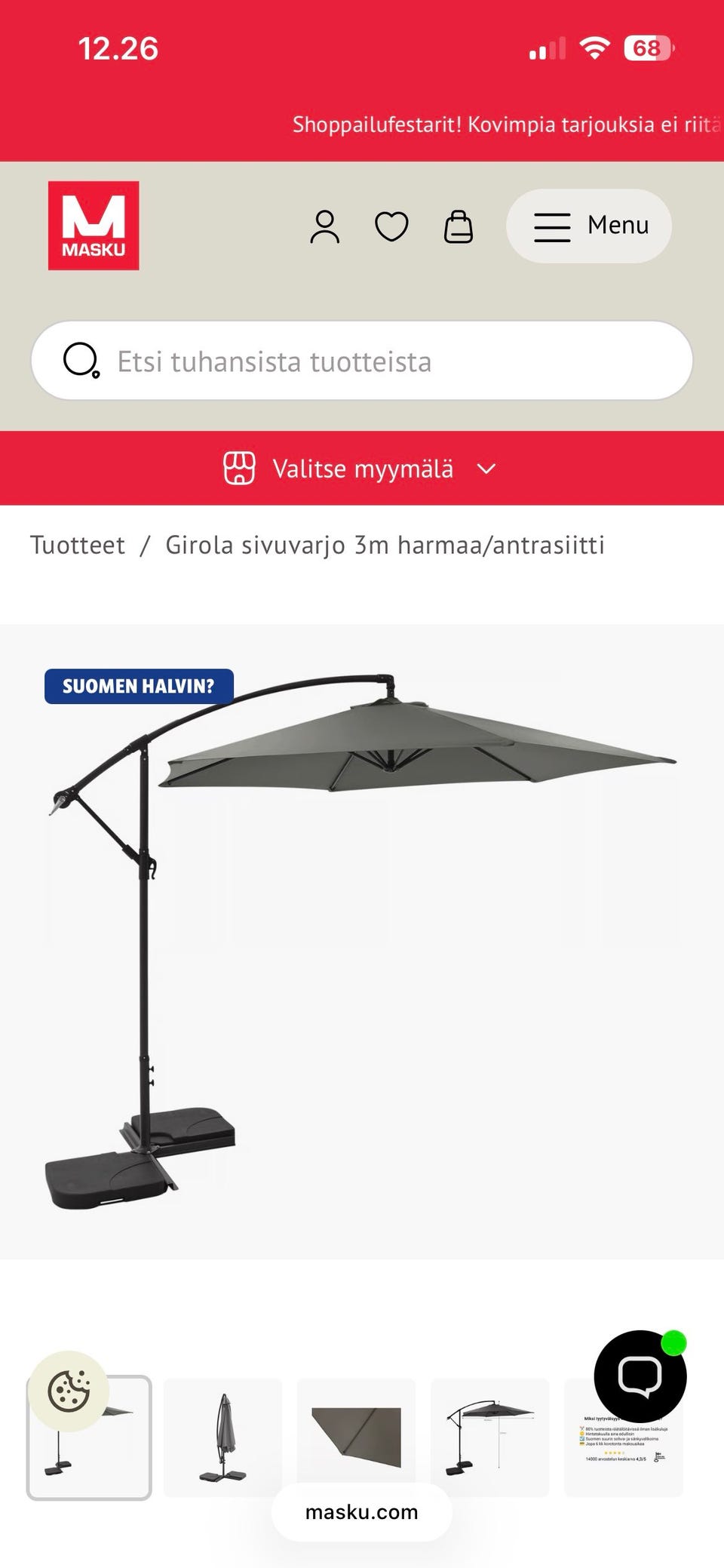
Task: Expand the masku.com address pill
Action: point(362,1511)
